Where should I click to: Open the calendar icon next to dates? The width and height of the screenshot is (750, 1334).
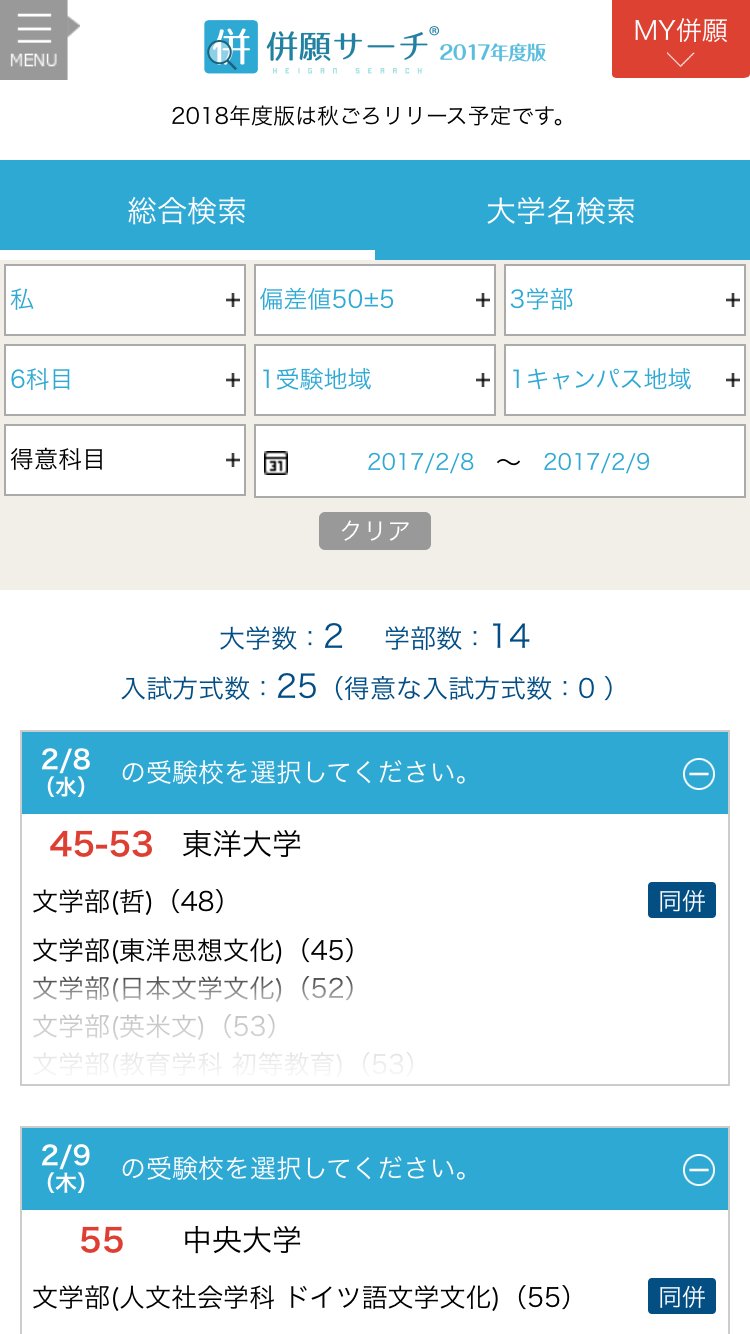click(277, 461)
